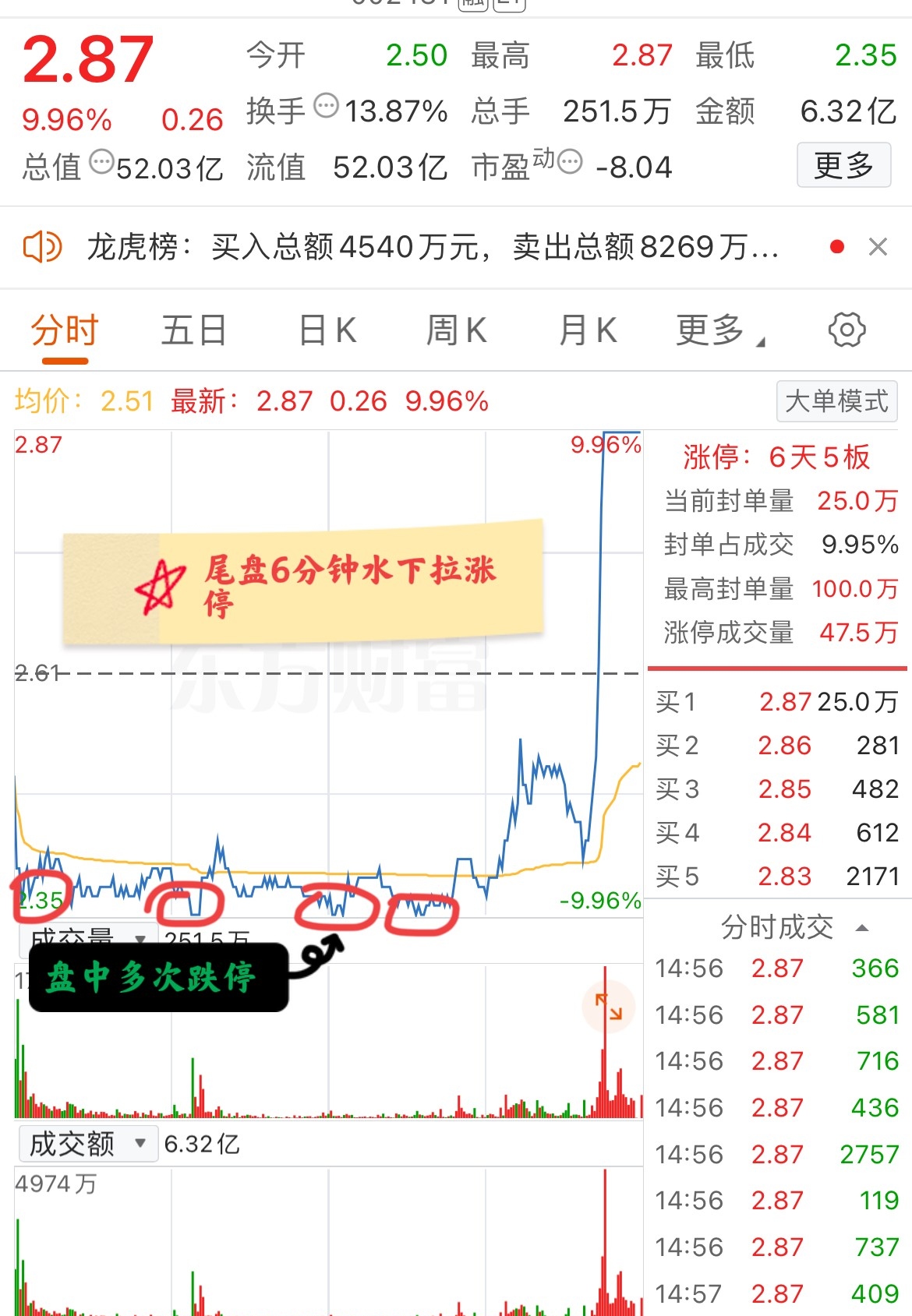This screenshot has height=1316, width=912.
Task: Tap the info icon next to 换手
Action: 326,104
